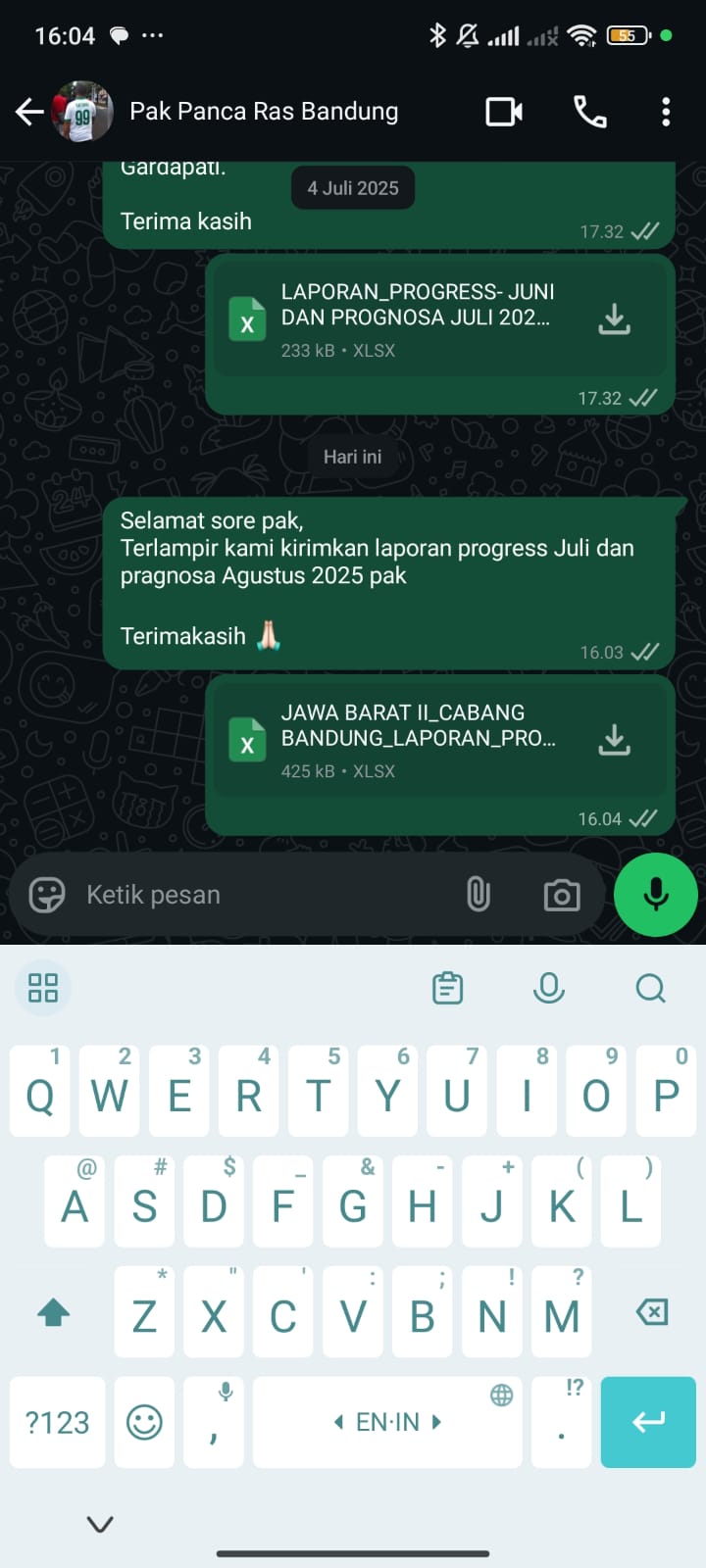Image resolution: width=706 pixels, height=1568 pixels.
Task: Download the JAWA BARAT II_CABANG XLSX file
Action: 615,740
